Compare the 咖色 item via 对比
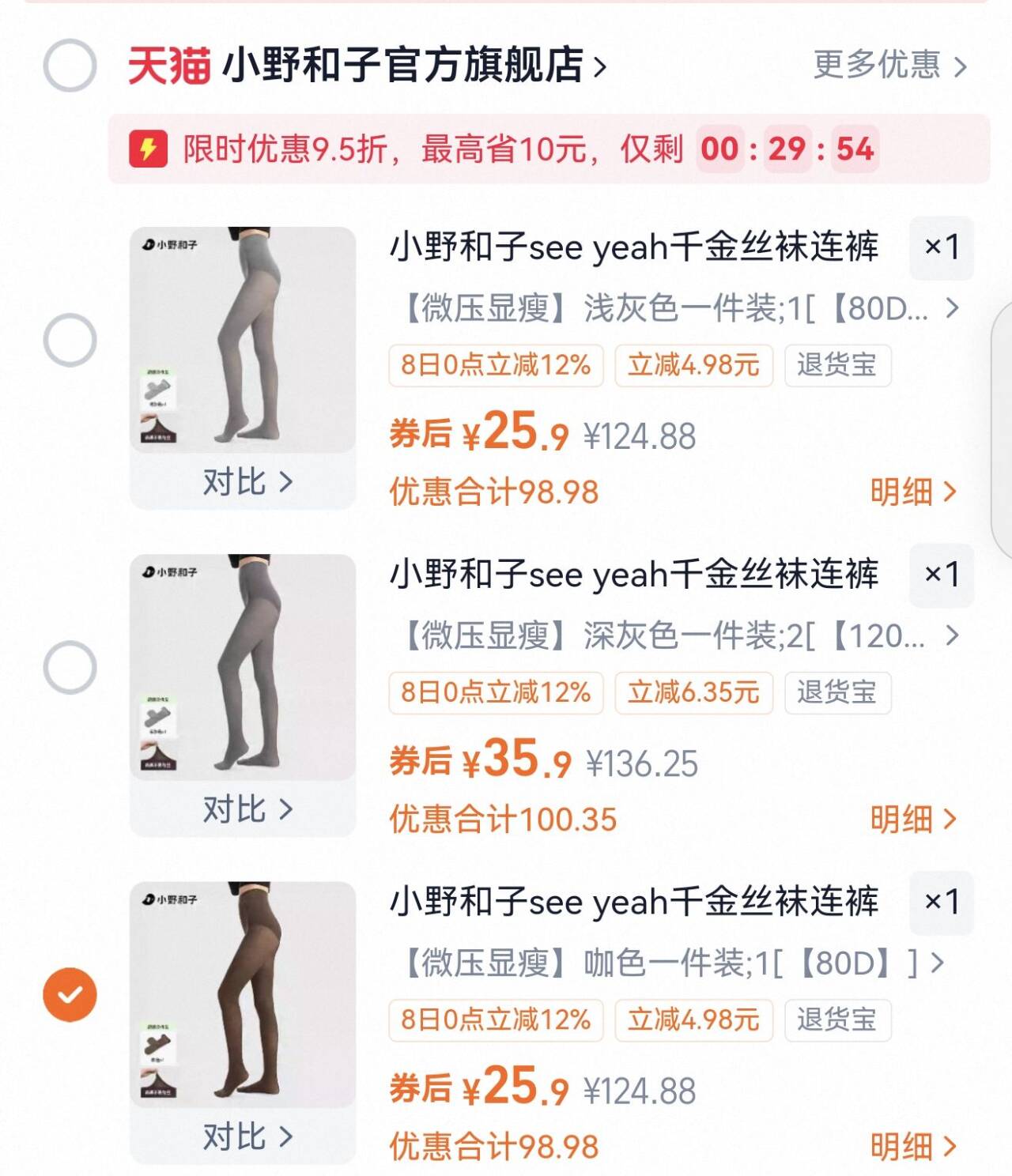Viewport: 1012px width, 1176px height. [247, 1136]
